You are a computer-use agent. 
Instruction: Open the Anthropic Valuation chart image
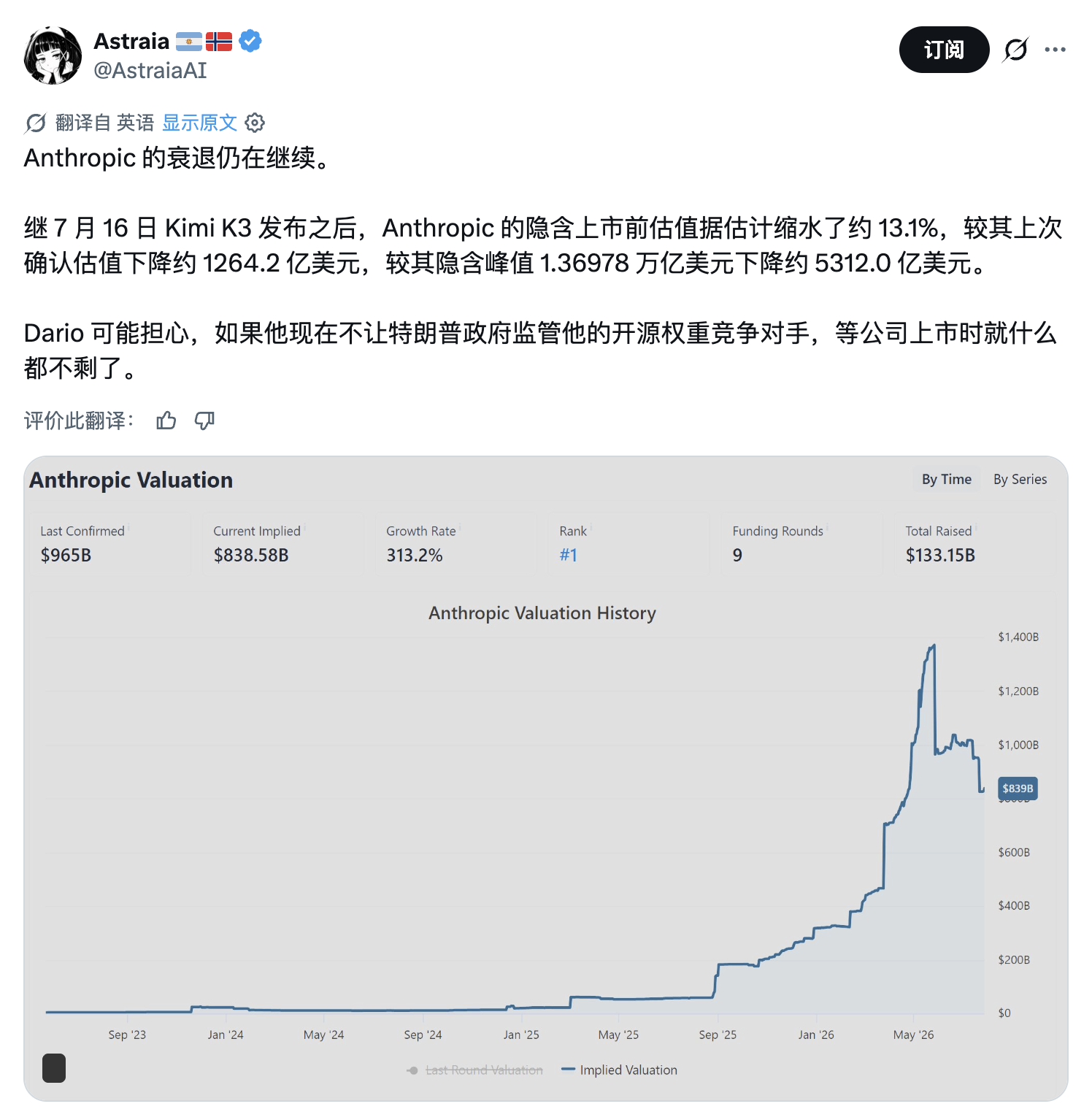[x=546, y=778]
